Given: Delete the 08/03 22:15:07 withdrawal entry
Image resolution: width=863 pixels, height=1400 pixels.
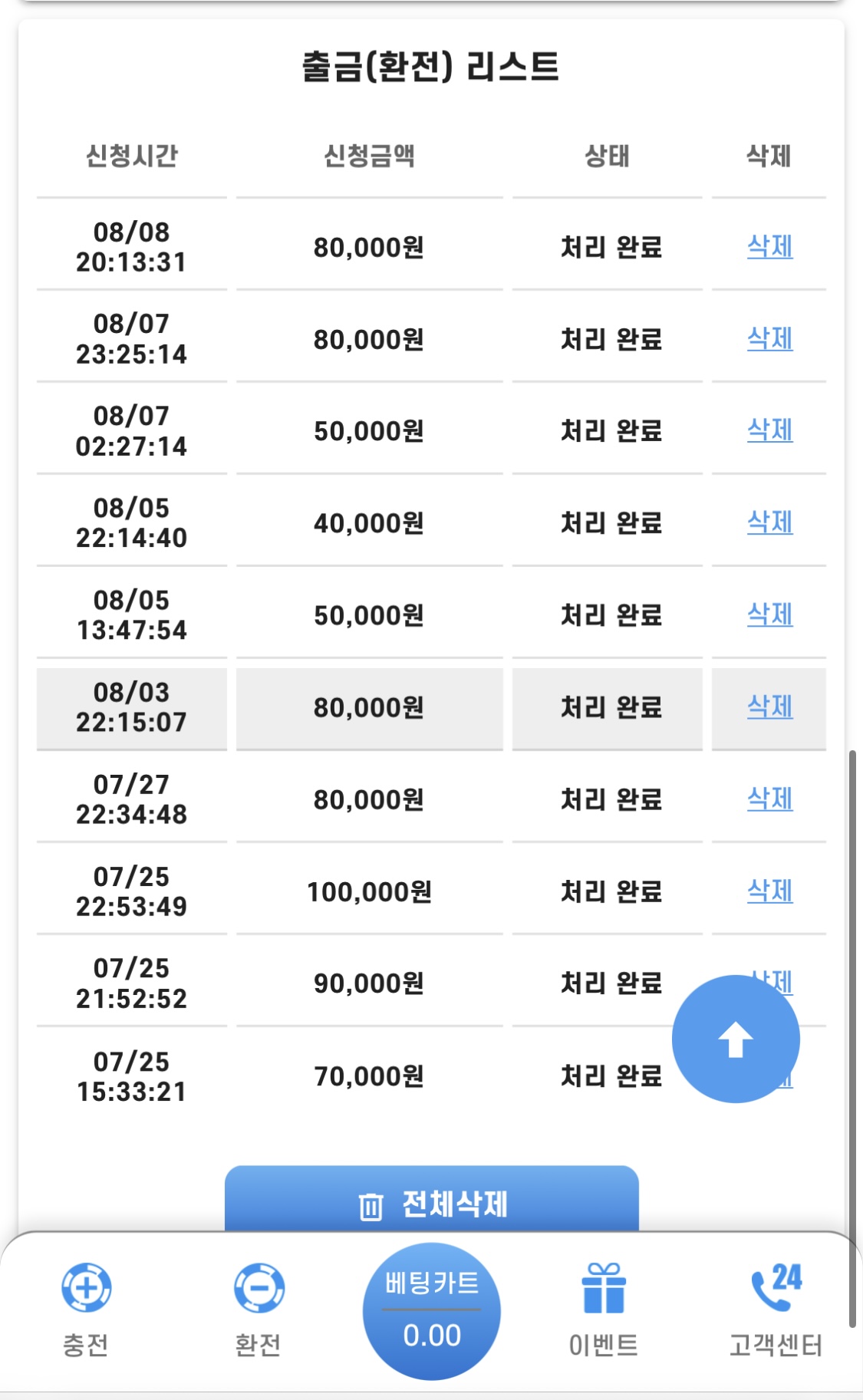Looking at the screenshot, I should coord(769,707).
